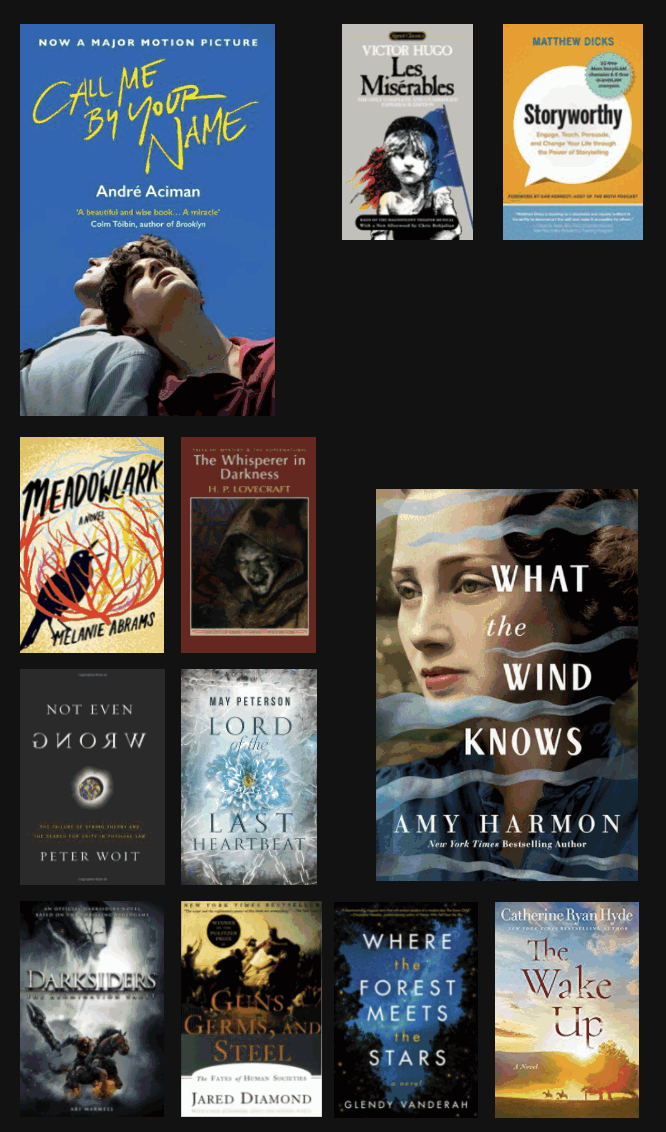Open Storyworthy by Matthew Dicks
This screenshot has height=1132, width=666.
[x=572, y=132]
